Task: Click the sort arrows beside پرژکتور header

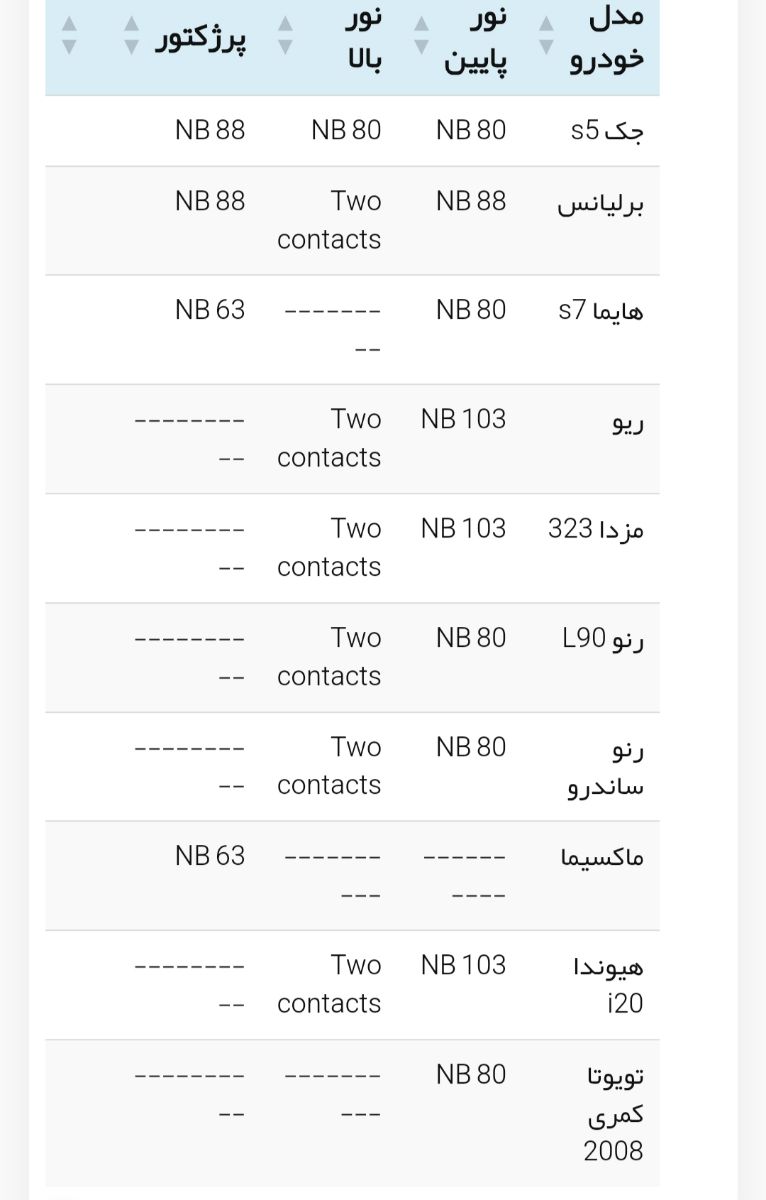Action: click(x=133, y=33)
